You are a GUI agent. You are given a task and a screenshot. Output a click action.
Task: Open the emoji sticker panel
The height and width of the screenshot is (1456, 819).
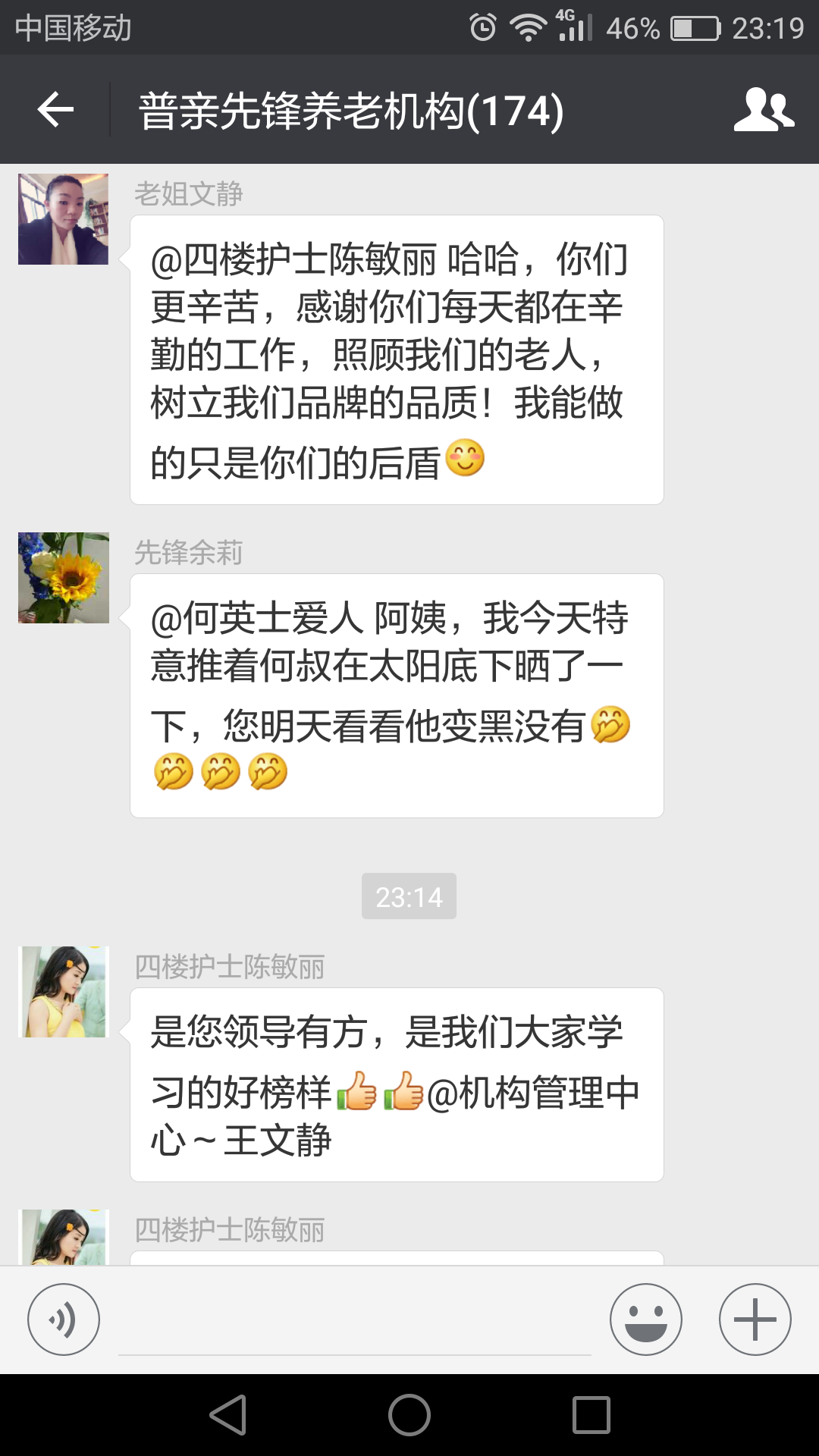pos(646,1319)
